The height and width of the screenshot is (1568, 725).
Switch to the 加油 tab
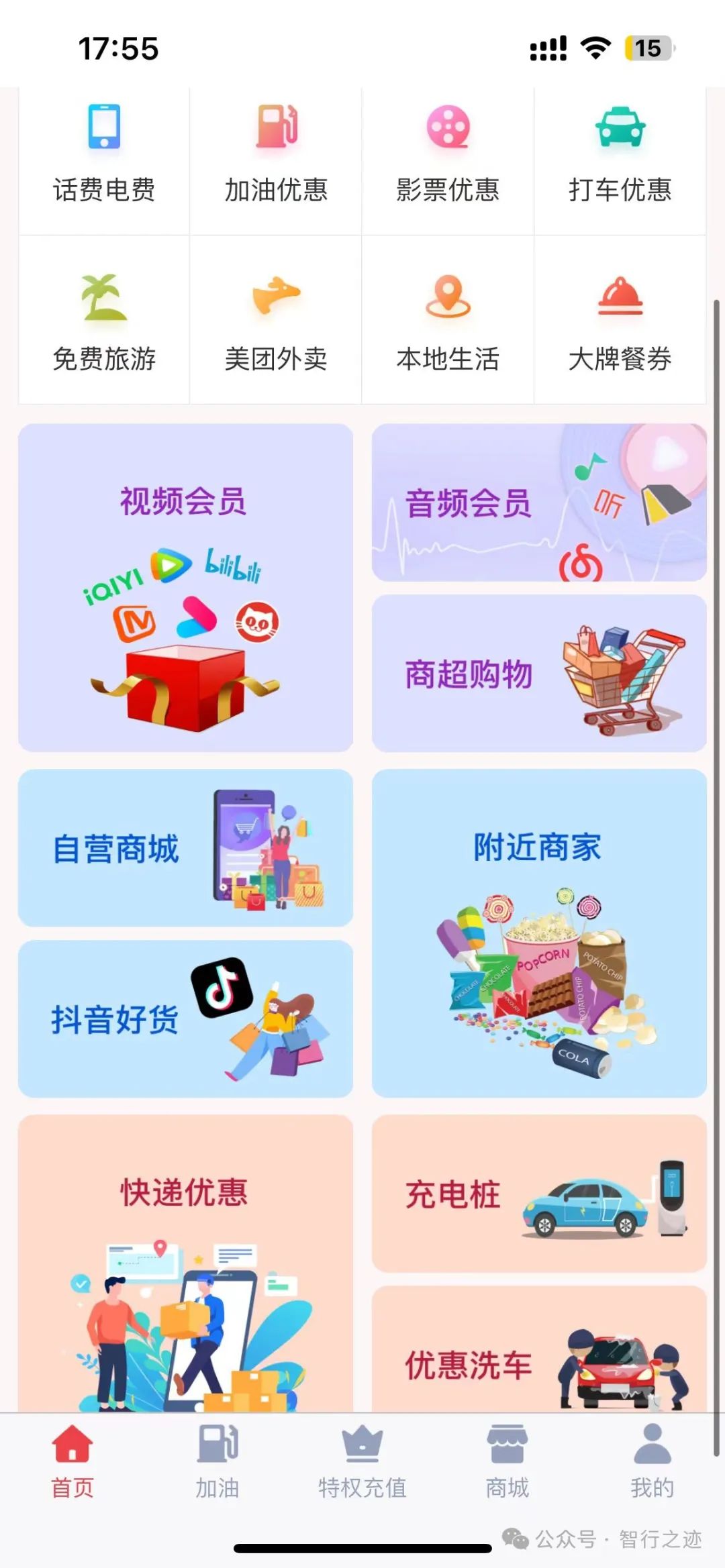[x=217, y=1463]
